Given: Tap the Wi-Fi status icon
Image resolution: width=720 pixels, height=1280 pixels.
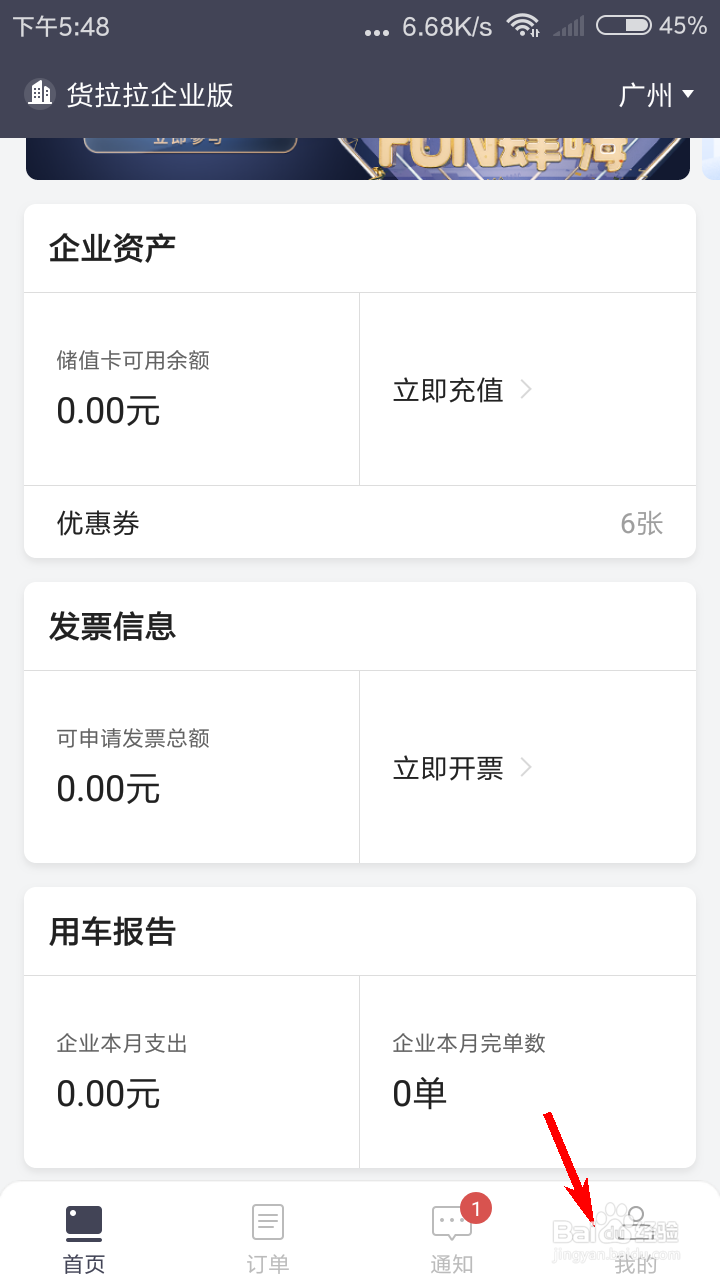Looking at the screenshot, I should point(524,27).
